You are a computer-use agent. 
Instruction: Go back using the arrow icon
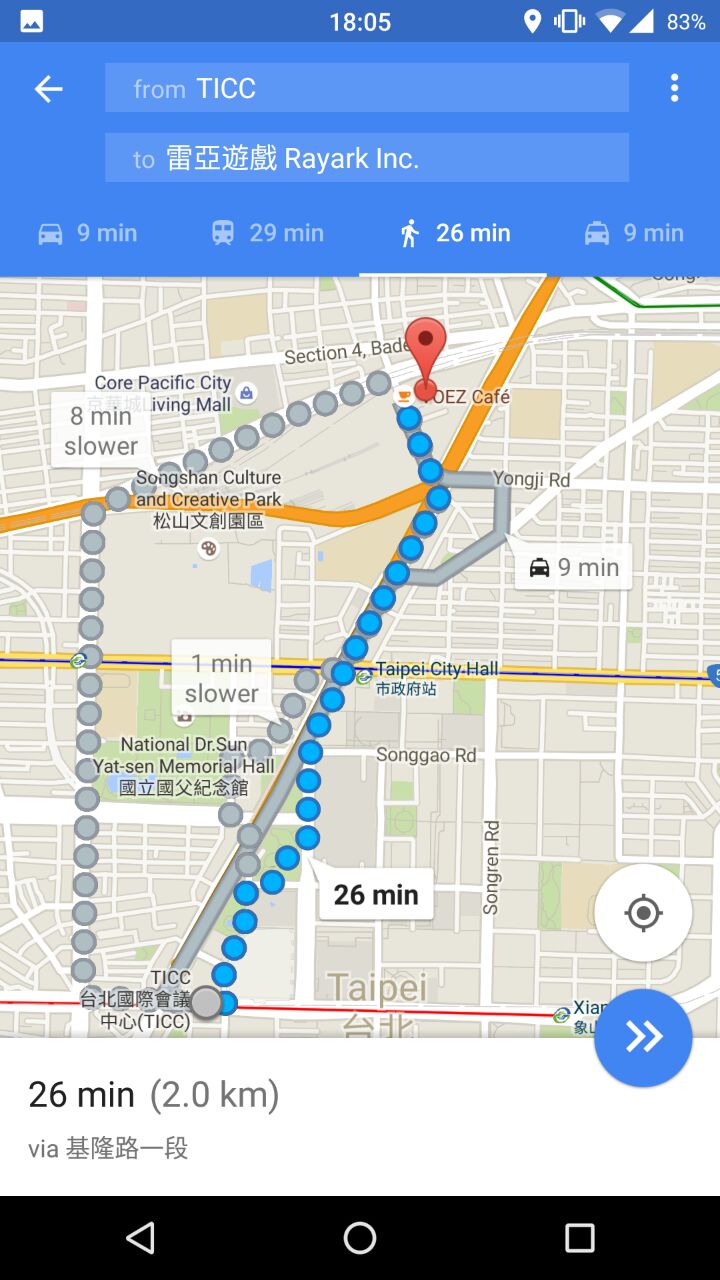(48, 89)
